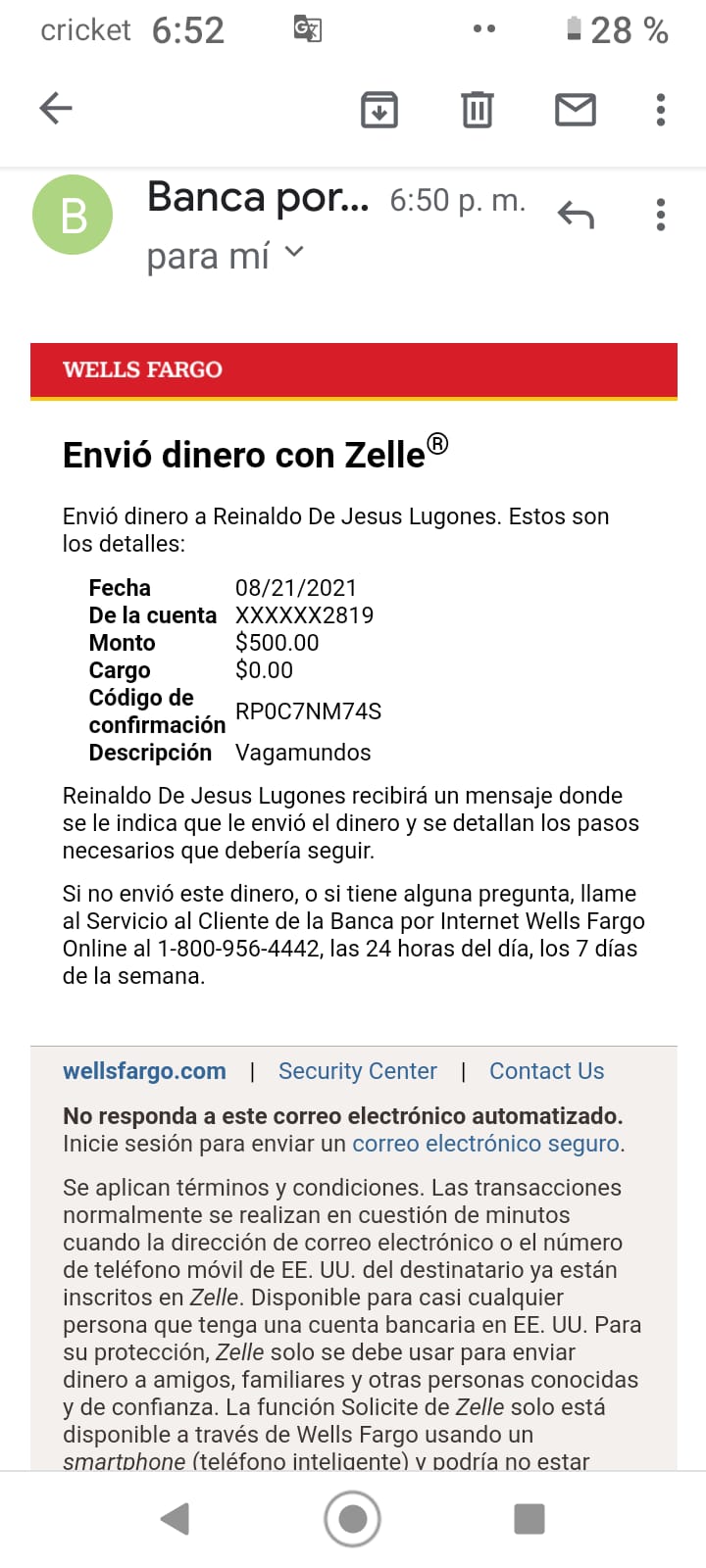The height and width of the screenshot is (1568, 706).
Task: Expand recipient details next to para mí
Action: [294, 253]
